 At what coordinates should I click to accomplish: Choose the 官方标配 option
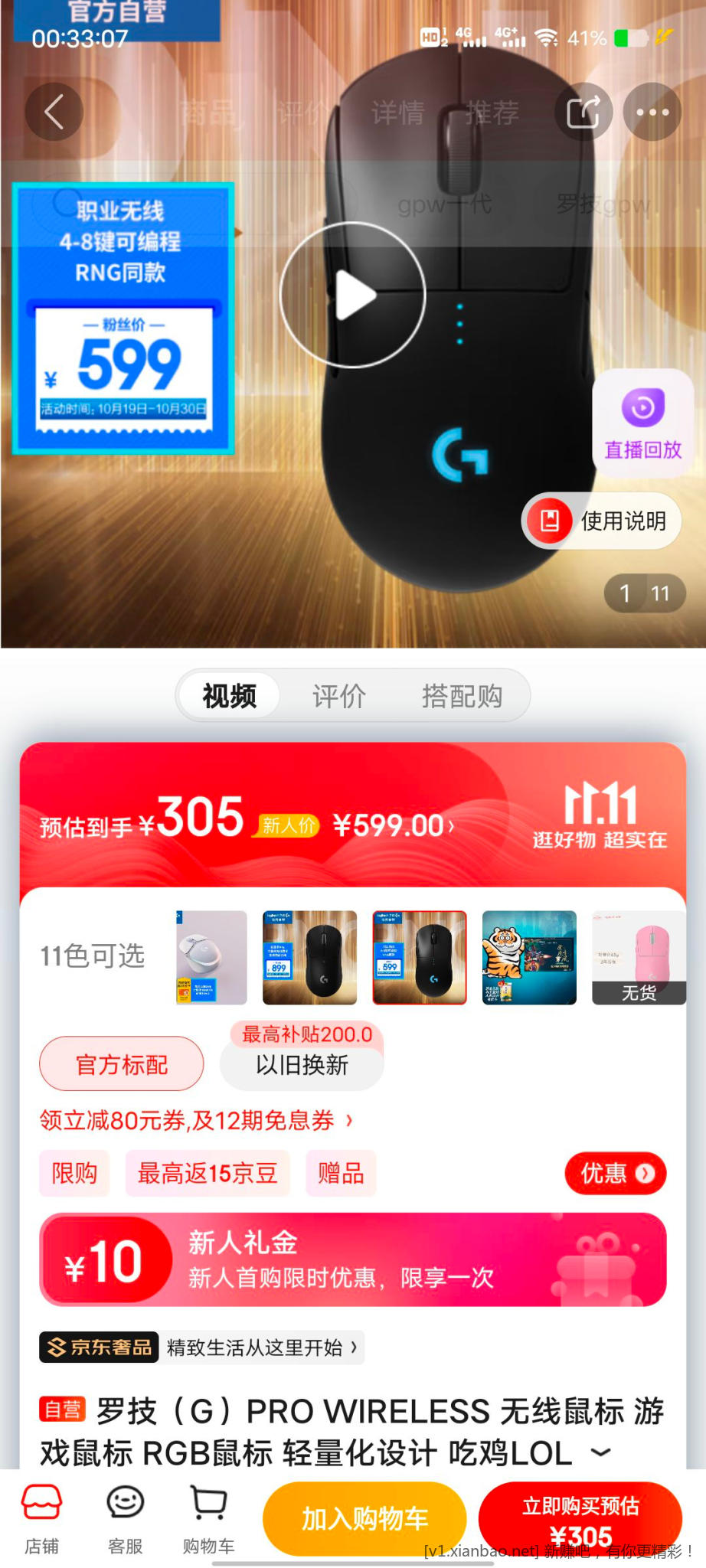click(x=122, y=1064)
